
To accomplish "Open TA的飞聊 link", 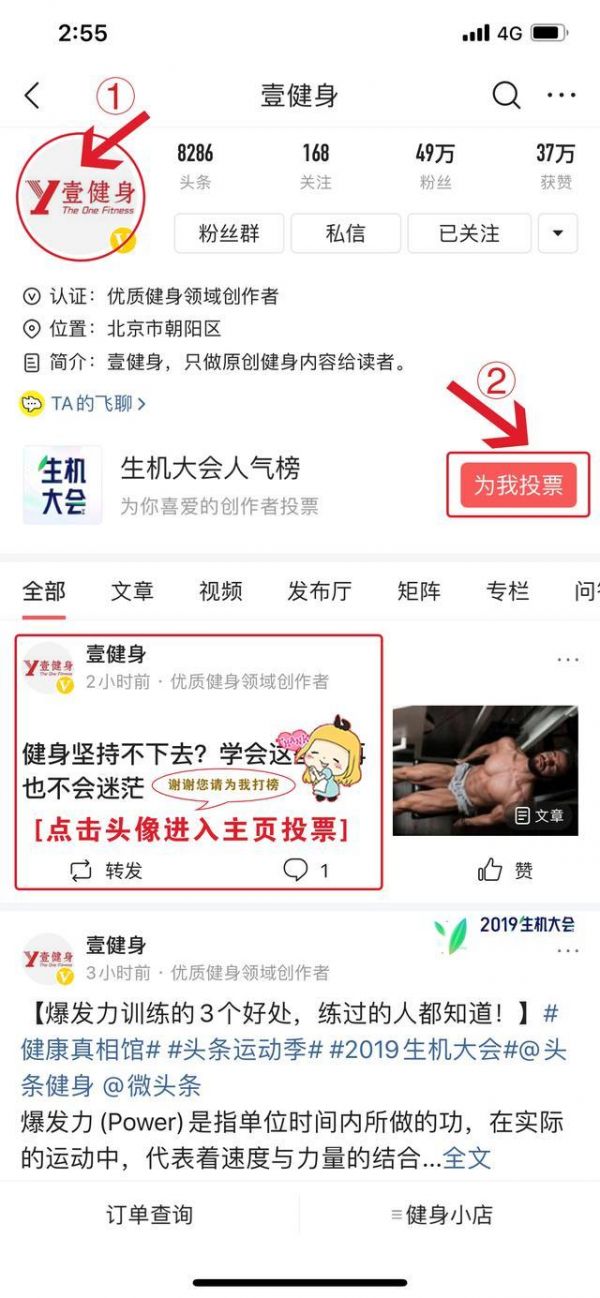I will point(85,404).
